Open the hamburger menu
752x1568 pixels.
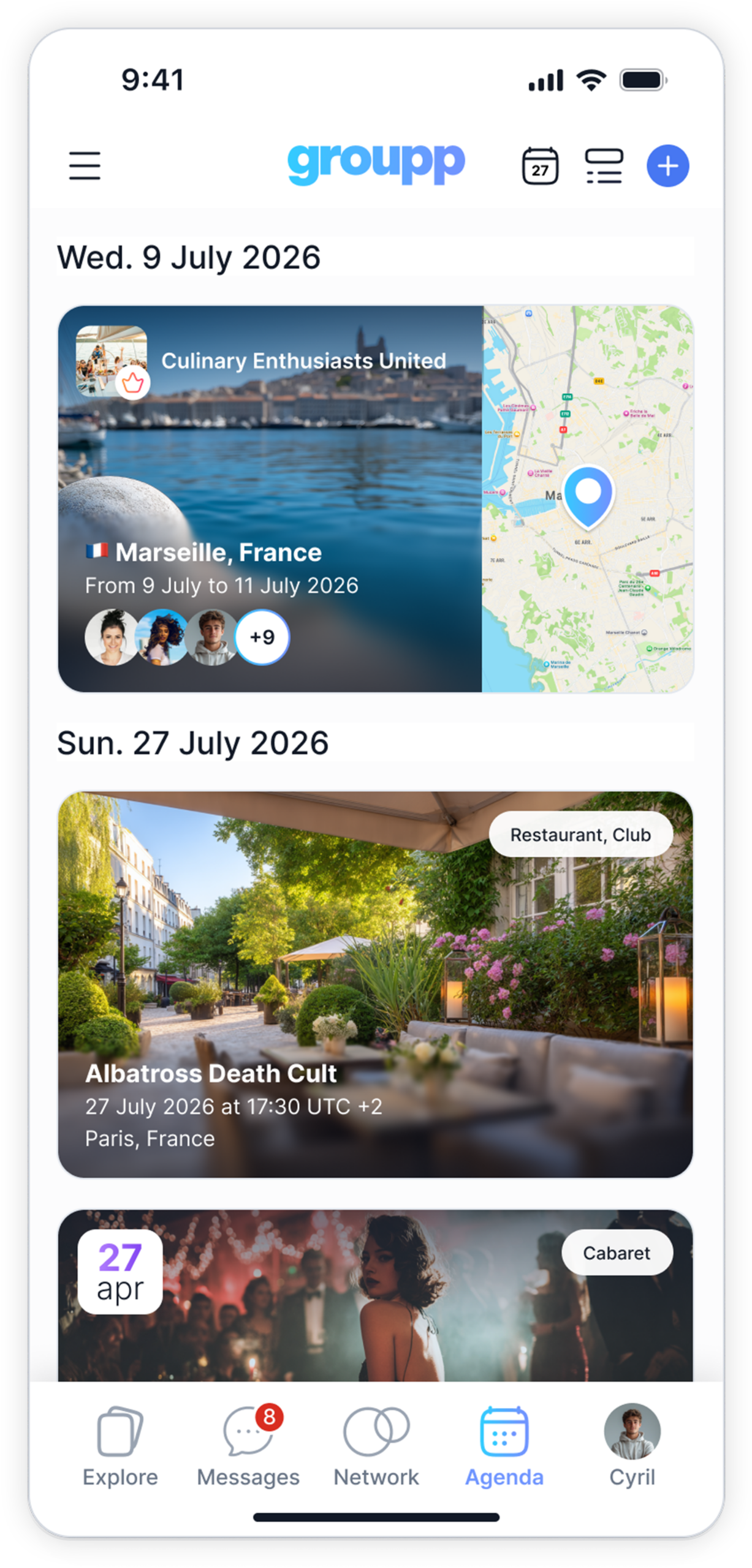coord(85,166)
